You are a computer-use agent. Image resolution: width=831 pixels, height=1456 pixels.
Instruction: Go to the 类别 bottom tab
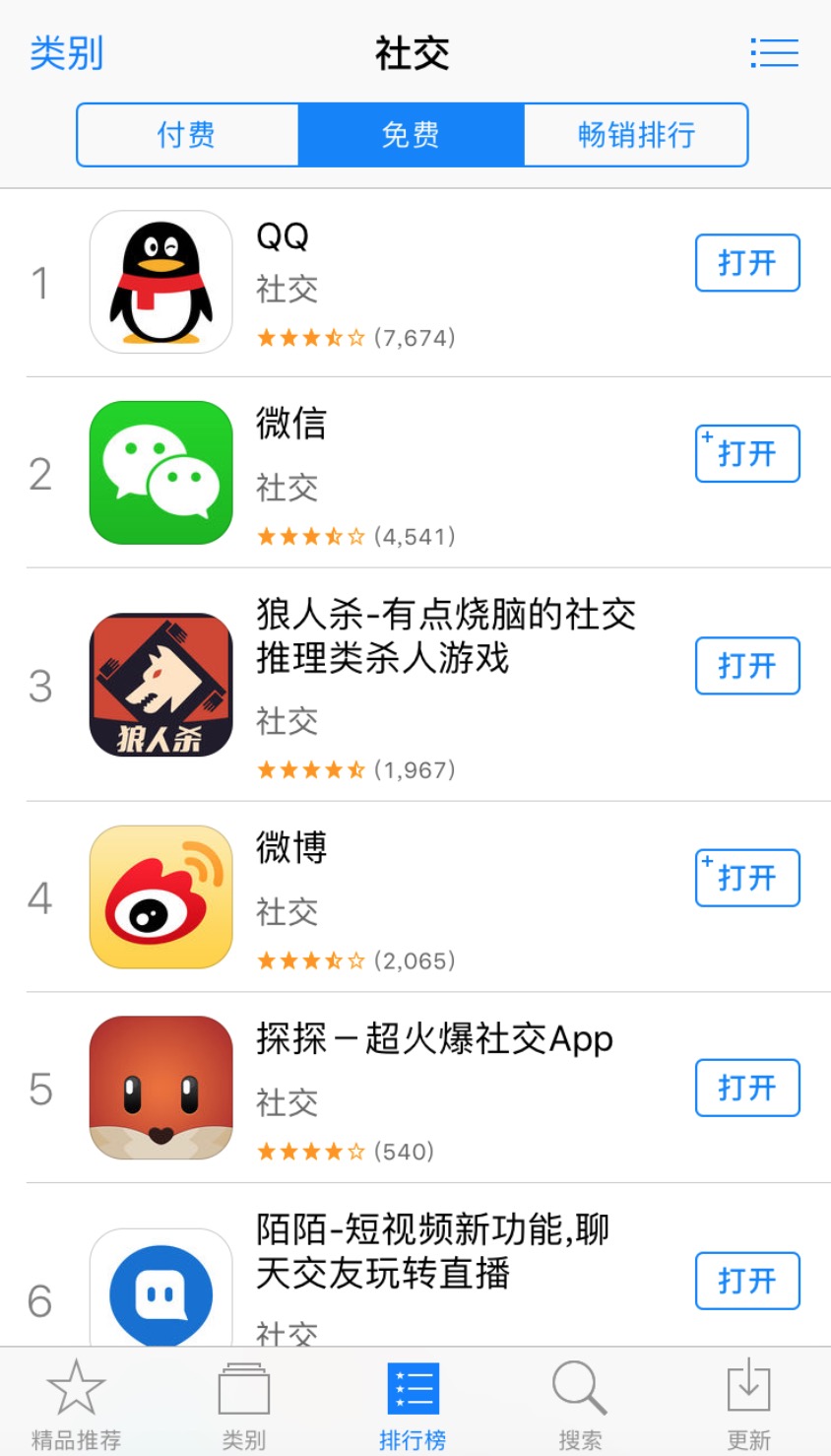point(244,1404)
